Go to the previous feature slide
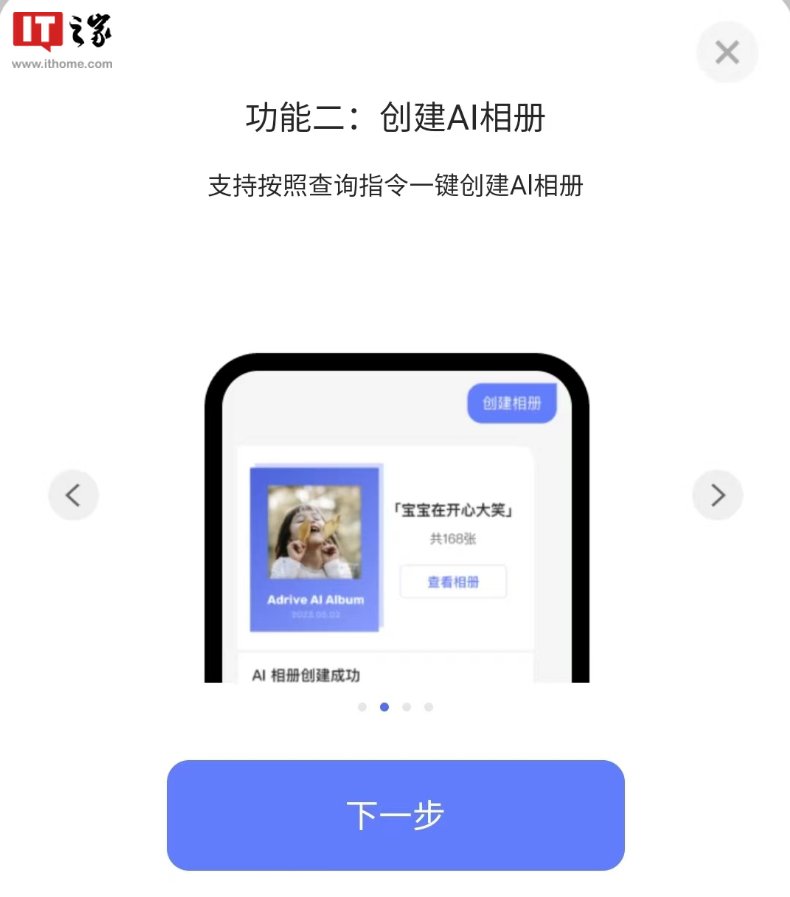This screenshot has height=897, width=790. 73,494
